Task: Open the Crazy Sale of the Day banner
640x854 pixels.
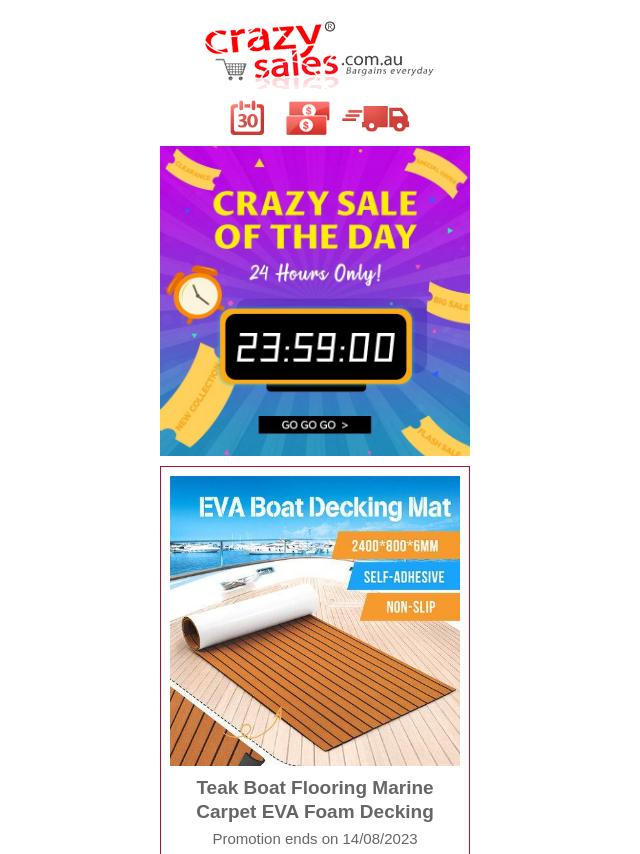Action: [314, 300]
